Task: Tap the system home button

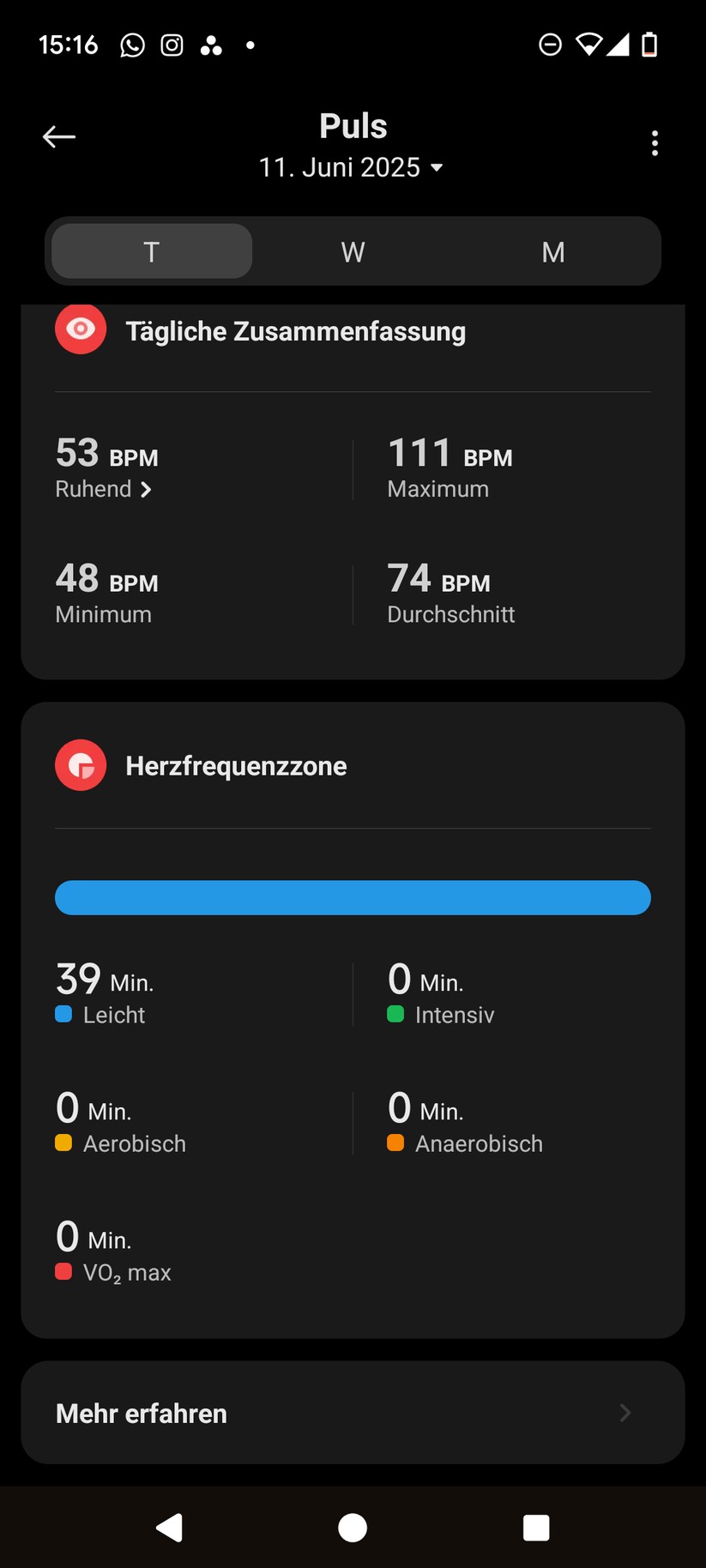Action: click(353, 1528)
